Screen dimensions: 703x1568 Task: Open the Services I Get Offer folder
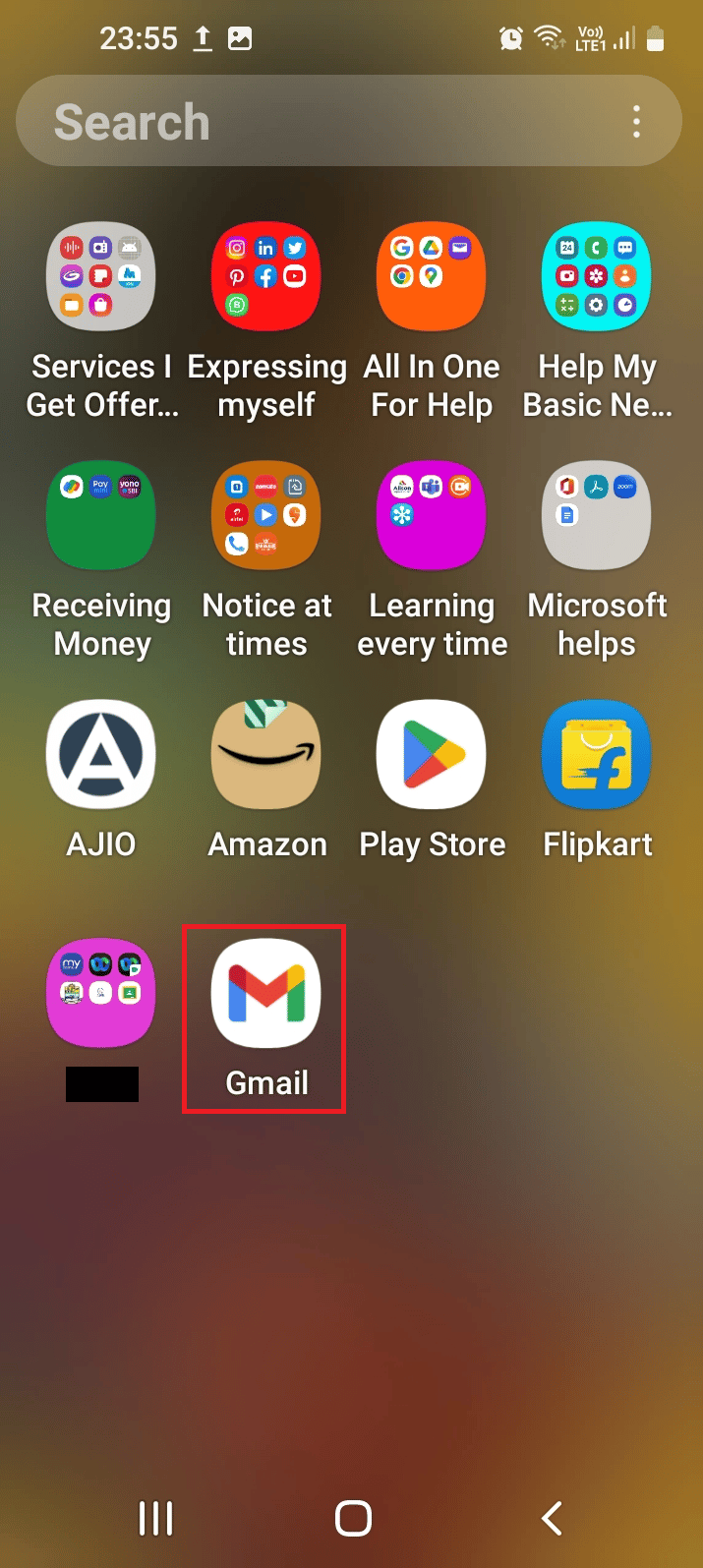pos(101,276)
